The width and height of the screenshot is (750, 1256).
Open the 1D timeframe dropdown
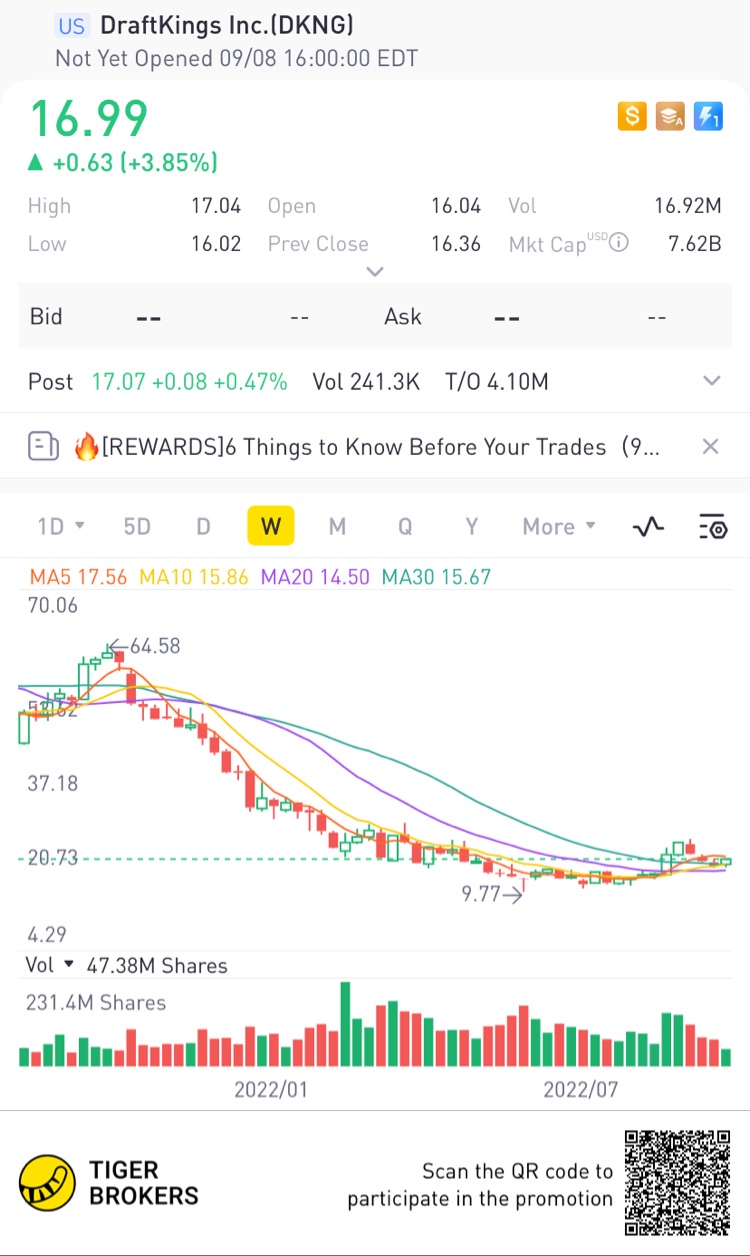60,526
